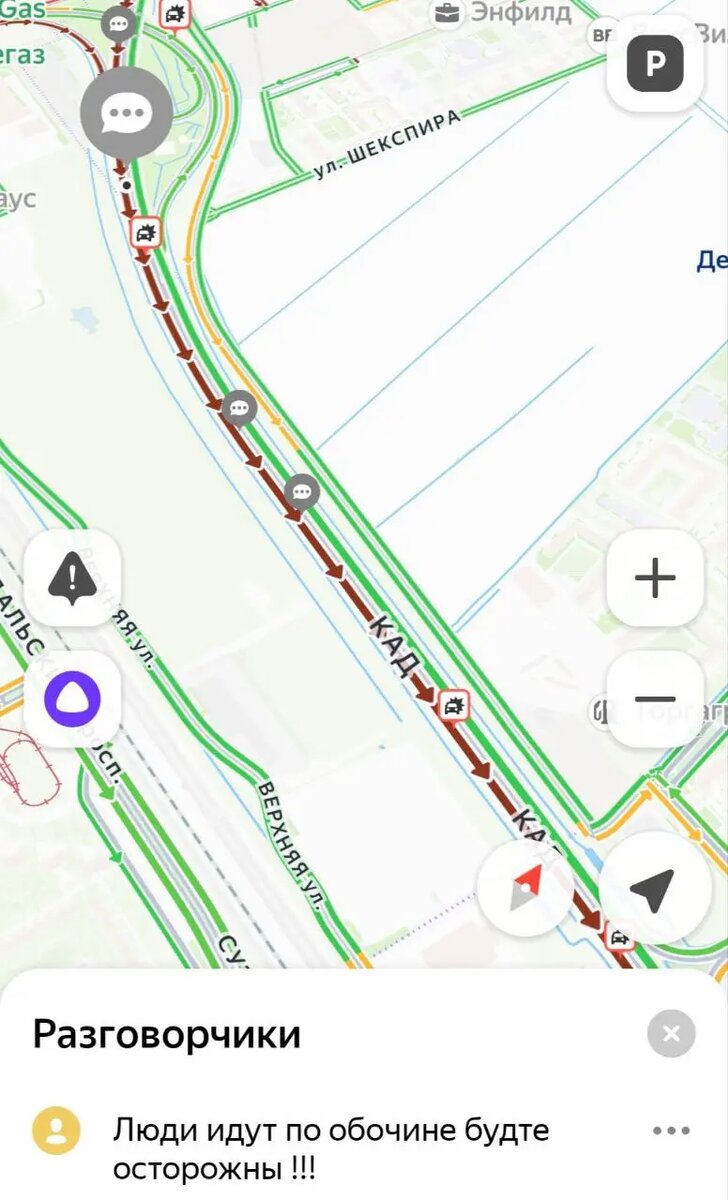The height and width of the screenshot is (1200, 728).
Task: Open the parking layer button
Action: click(x=655, y=64)
